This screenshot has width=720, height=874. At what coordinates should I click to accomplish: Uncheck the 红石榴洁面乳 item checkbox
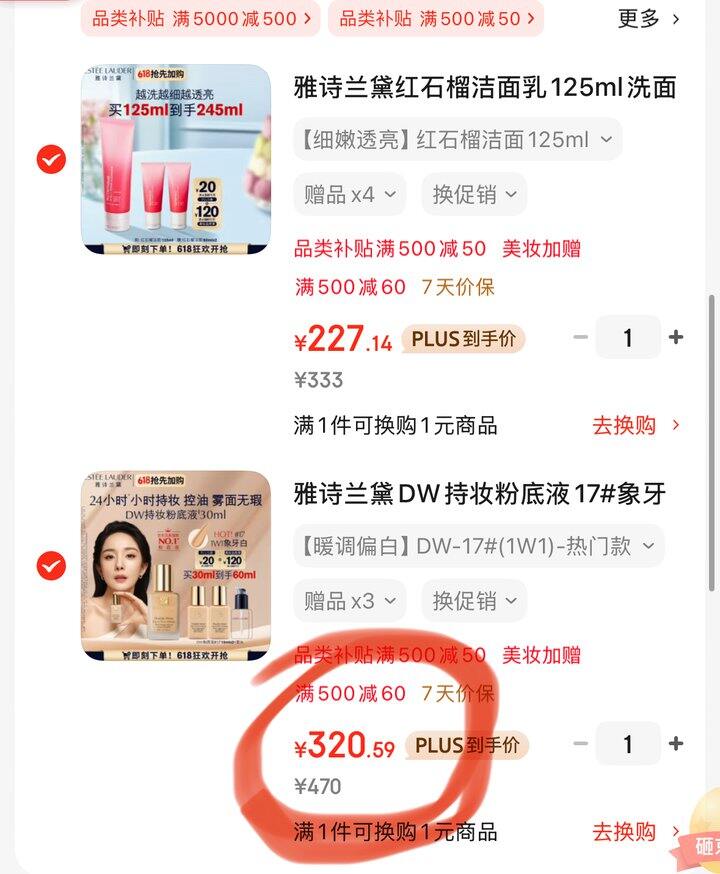pyautogui.click(x=51, y=159)
